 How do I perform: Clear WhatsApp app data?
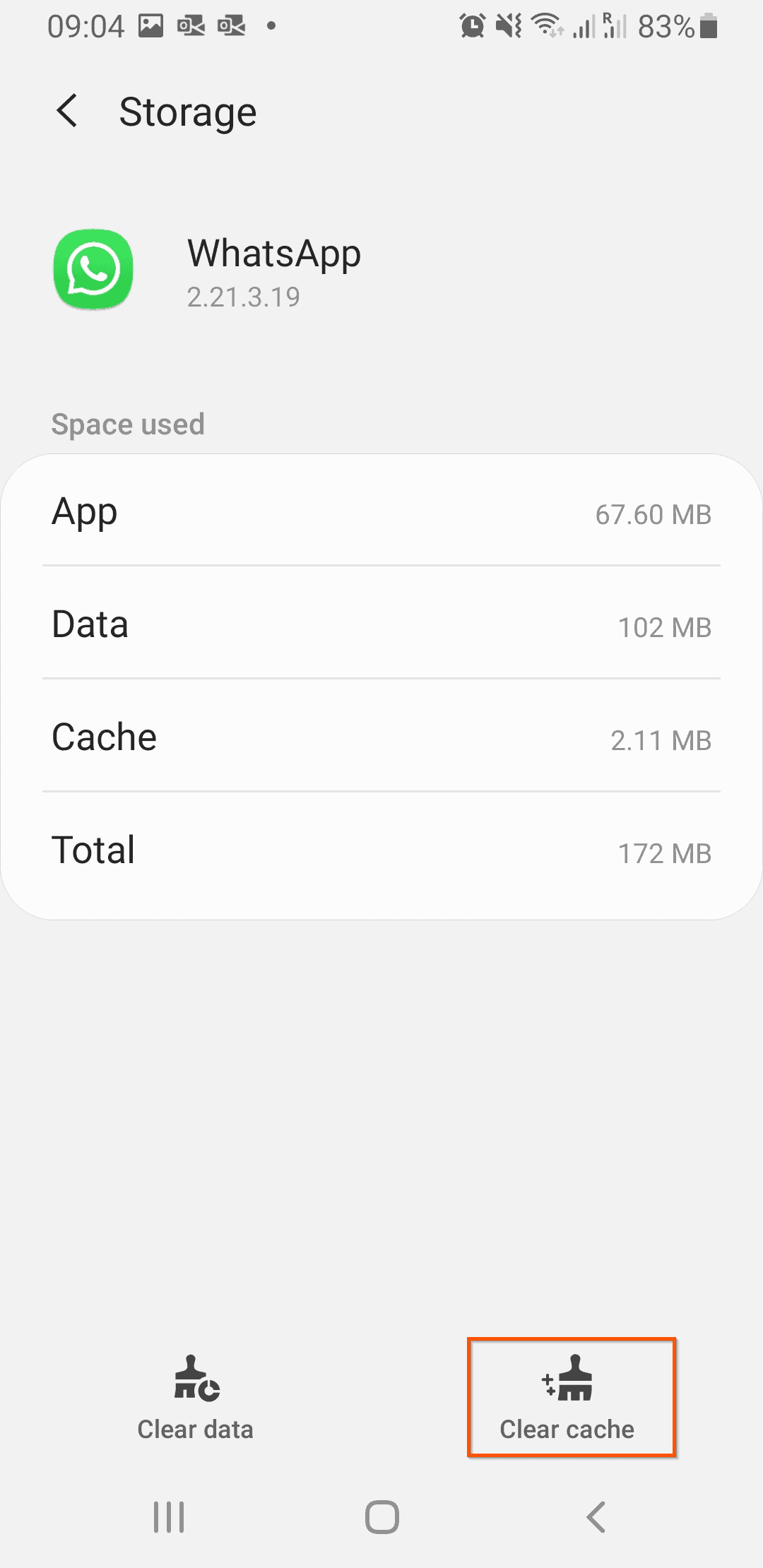196,1397
